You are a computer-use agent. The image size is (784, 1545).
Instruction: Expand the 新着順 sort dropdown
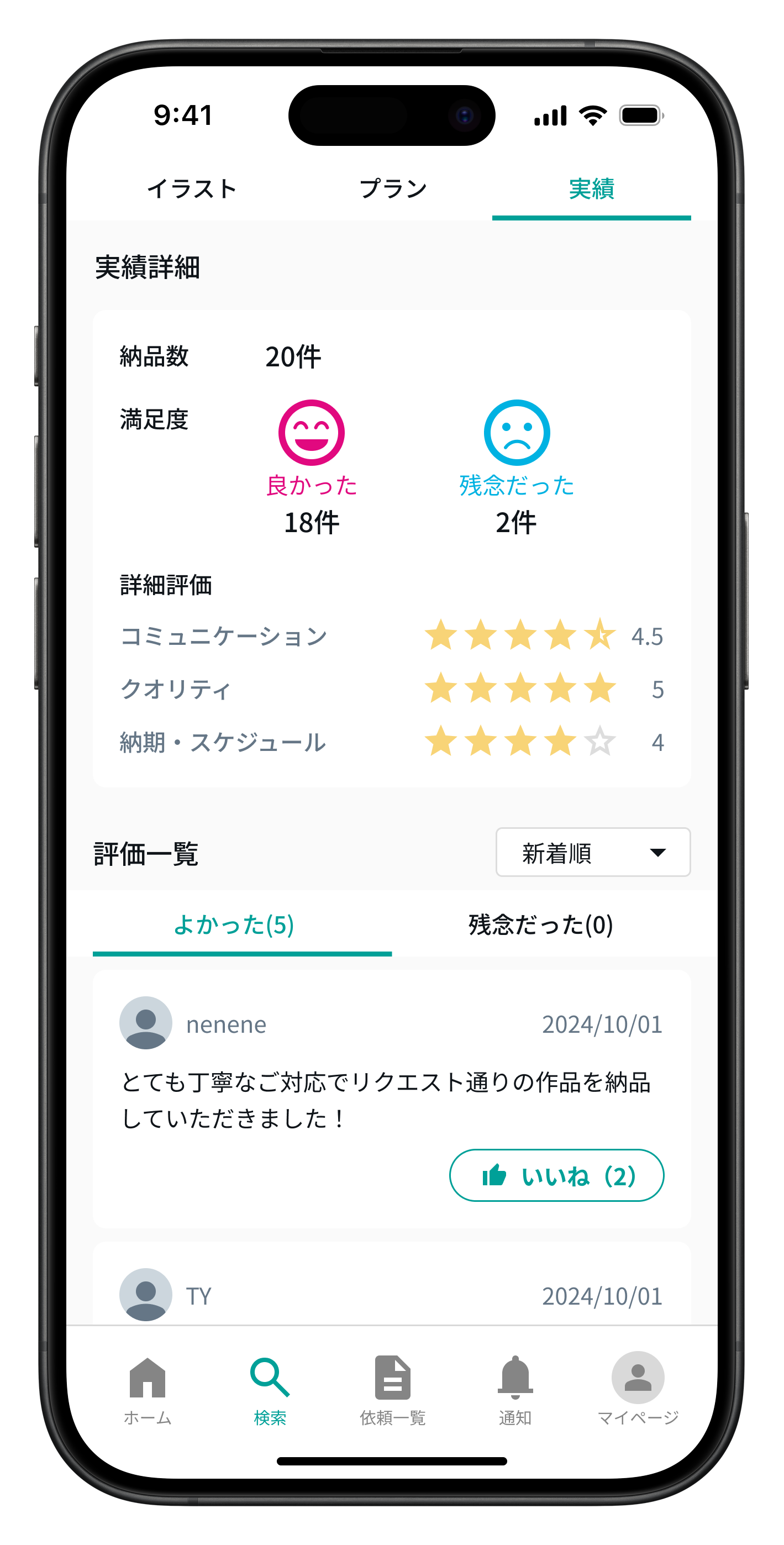(592, 852)
